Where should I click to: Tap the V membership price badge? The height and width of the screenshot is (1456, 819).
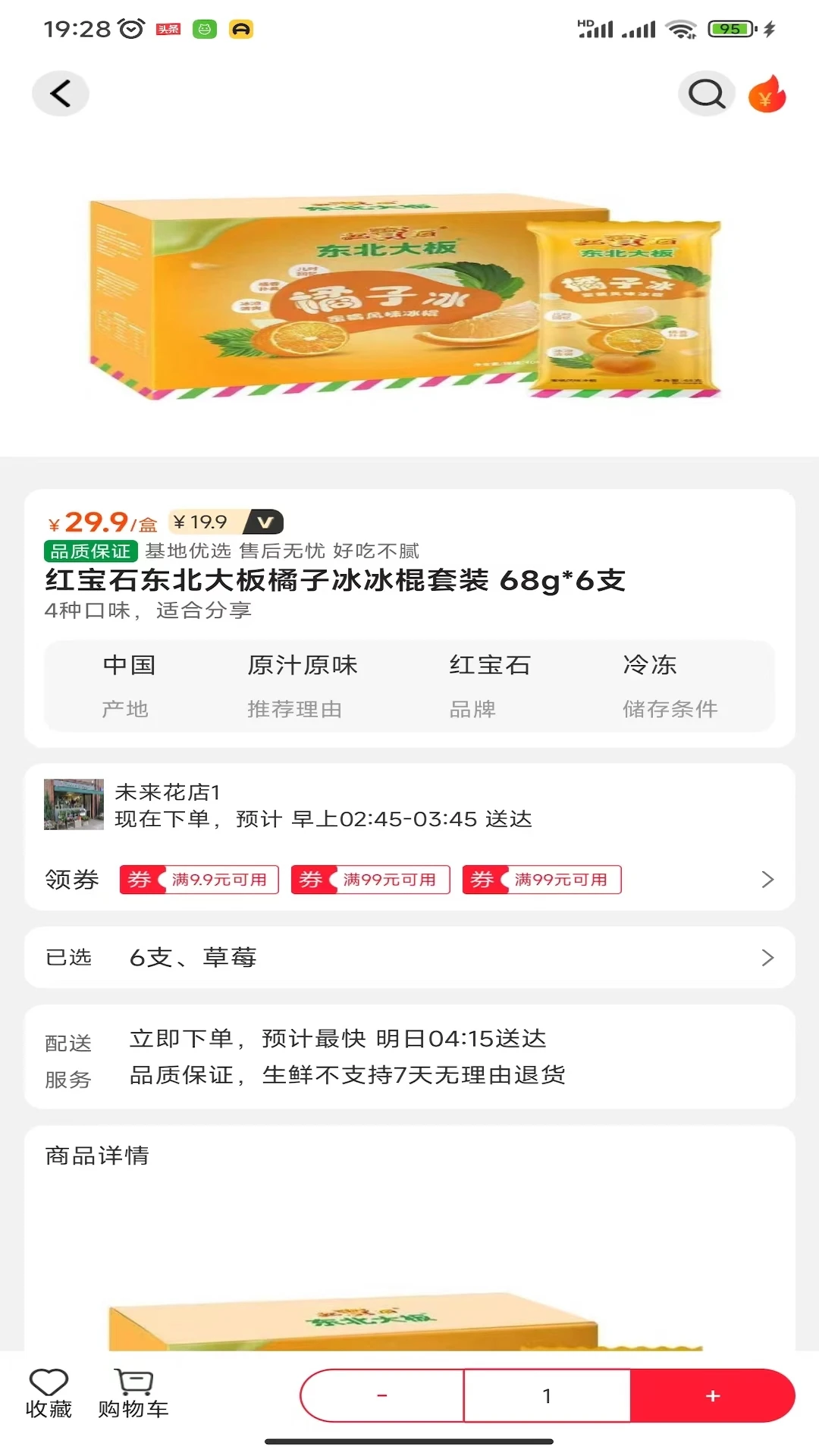click(x=262, y=522)
